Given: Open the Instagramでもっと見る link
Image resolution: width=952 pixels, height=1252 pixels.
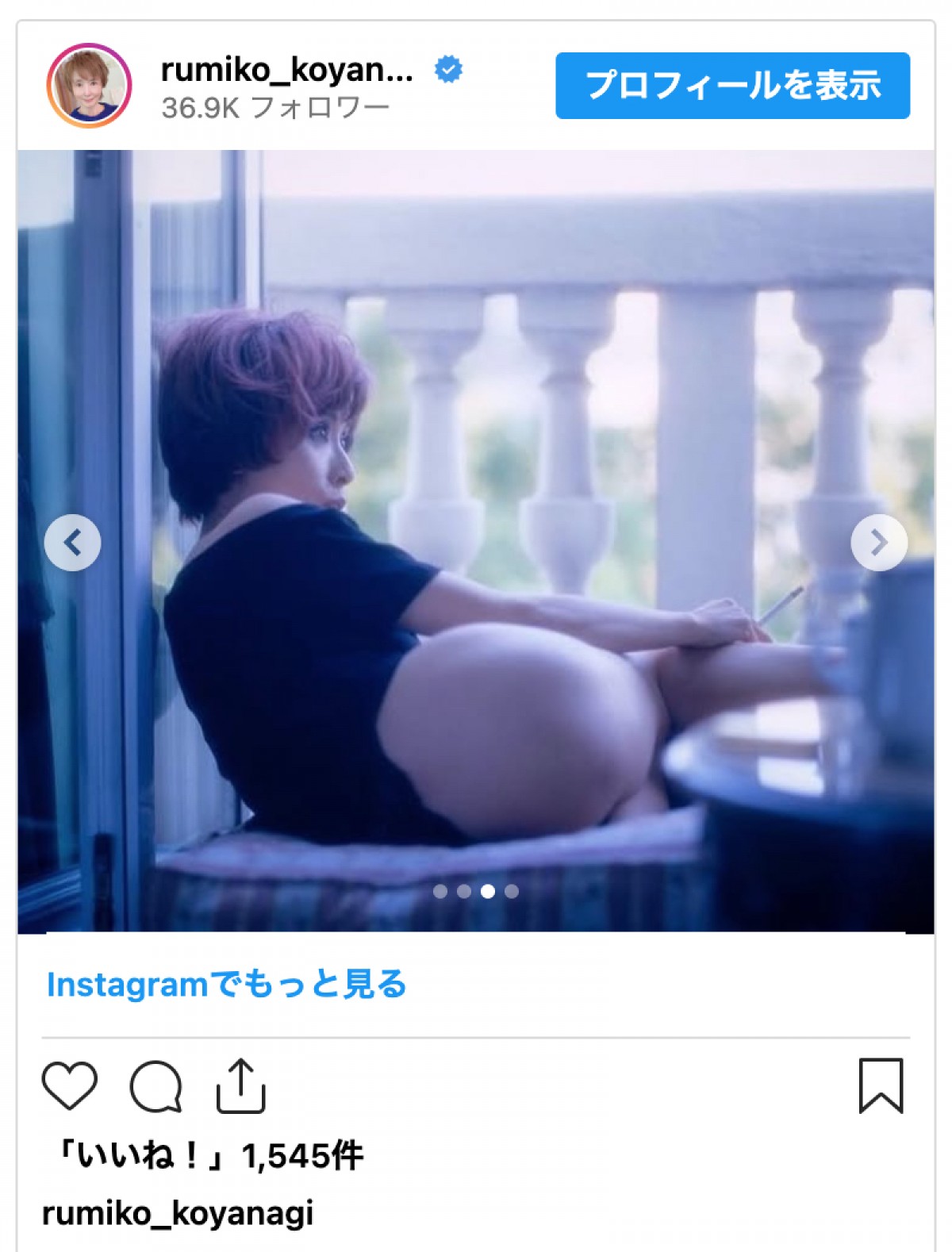Looking at the screenshot, I should (226, 984).
